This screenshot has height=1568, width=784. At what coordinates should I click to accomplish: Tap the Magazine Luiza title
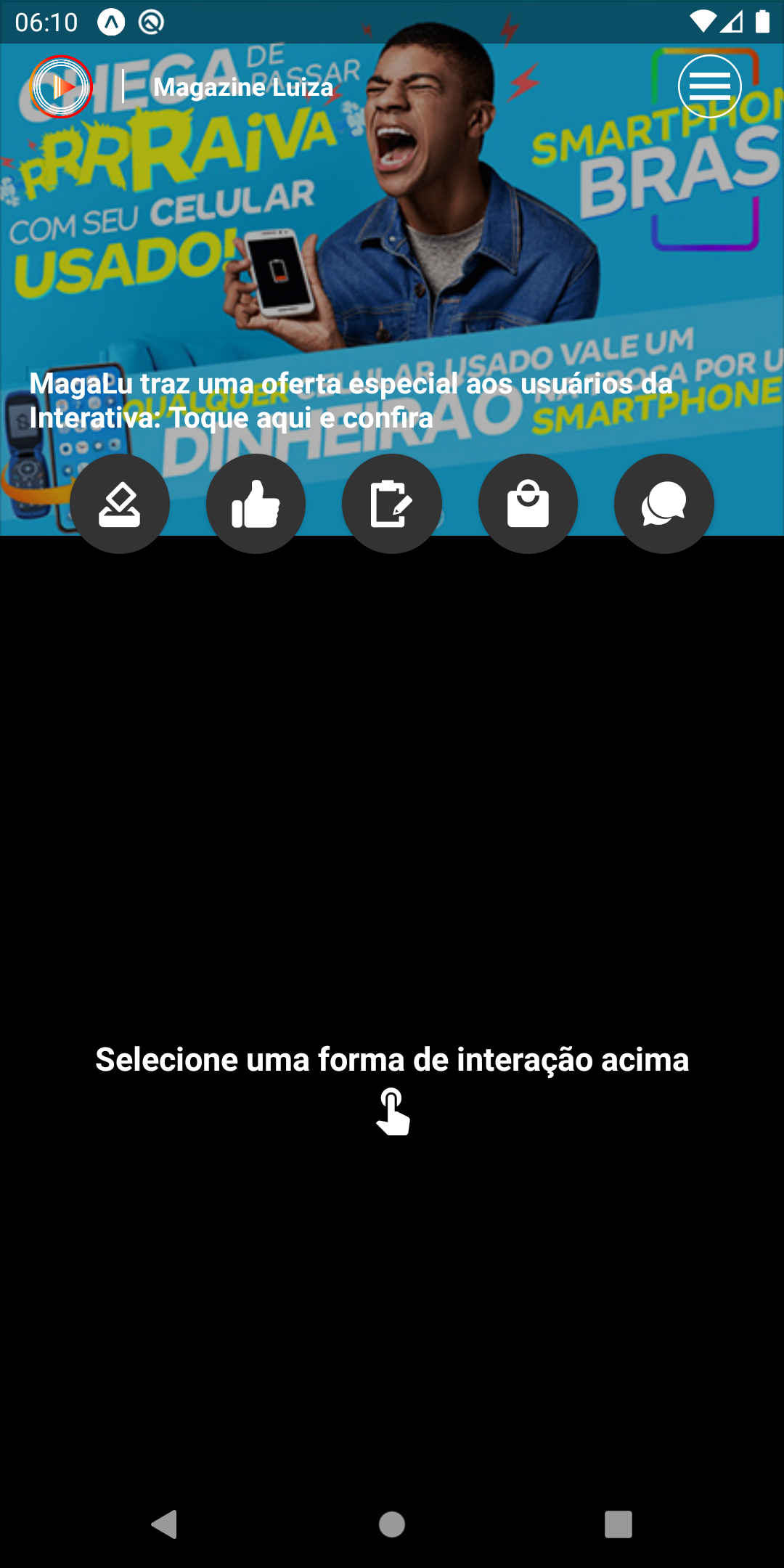coord(242,86)
